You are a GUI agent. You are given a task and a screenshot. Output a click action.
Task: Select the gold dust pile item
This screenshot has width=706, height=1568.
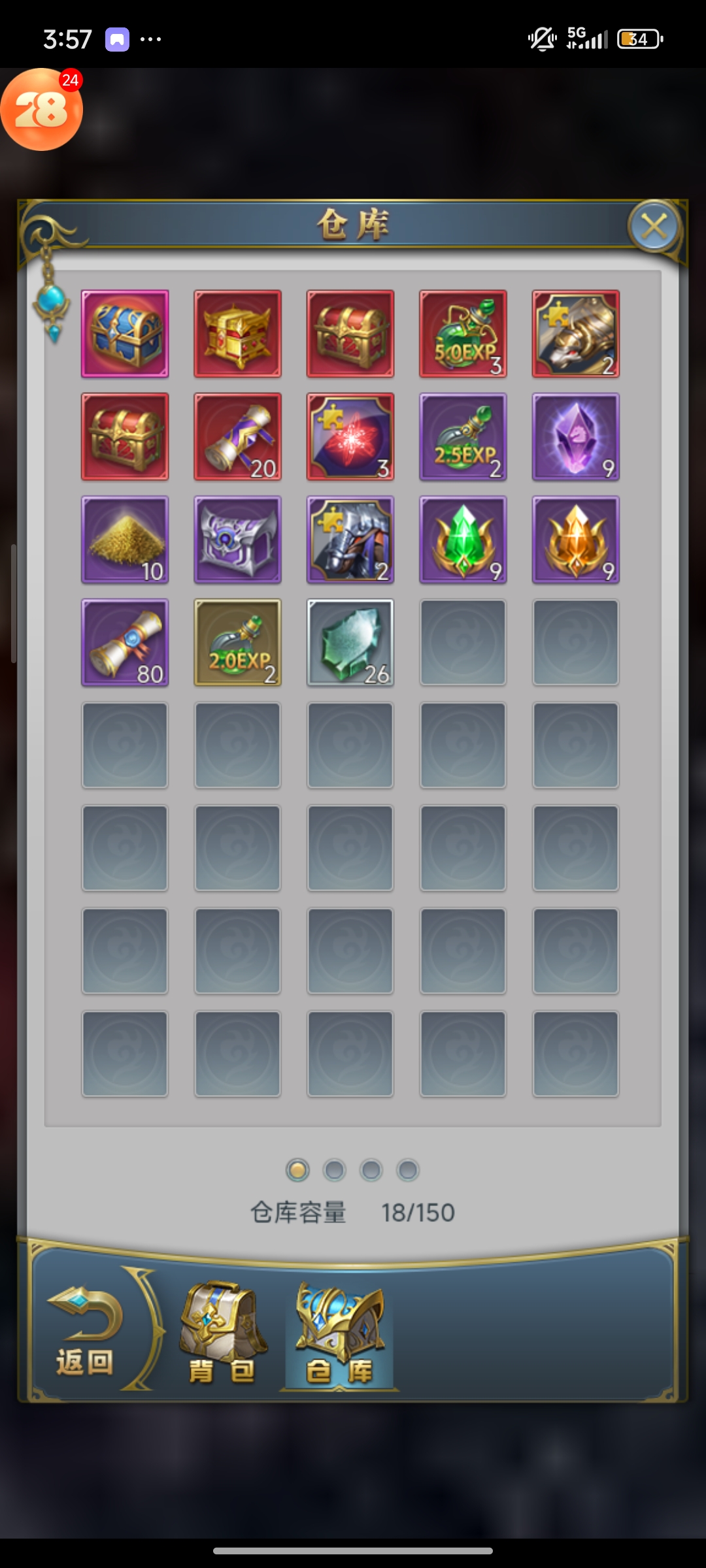[x=125, y=540]
